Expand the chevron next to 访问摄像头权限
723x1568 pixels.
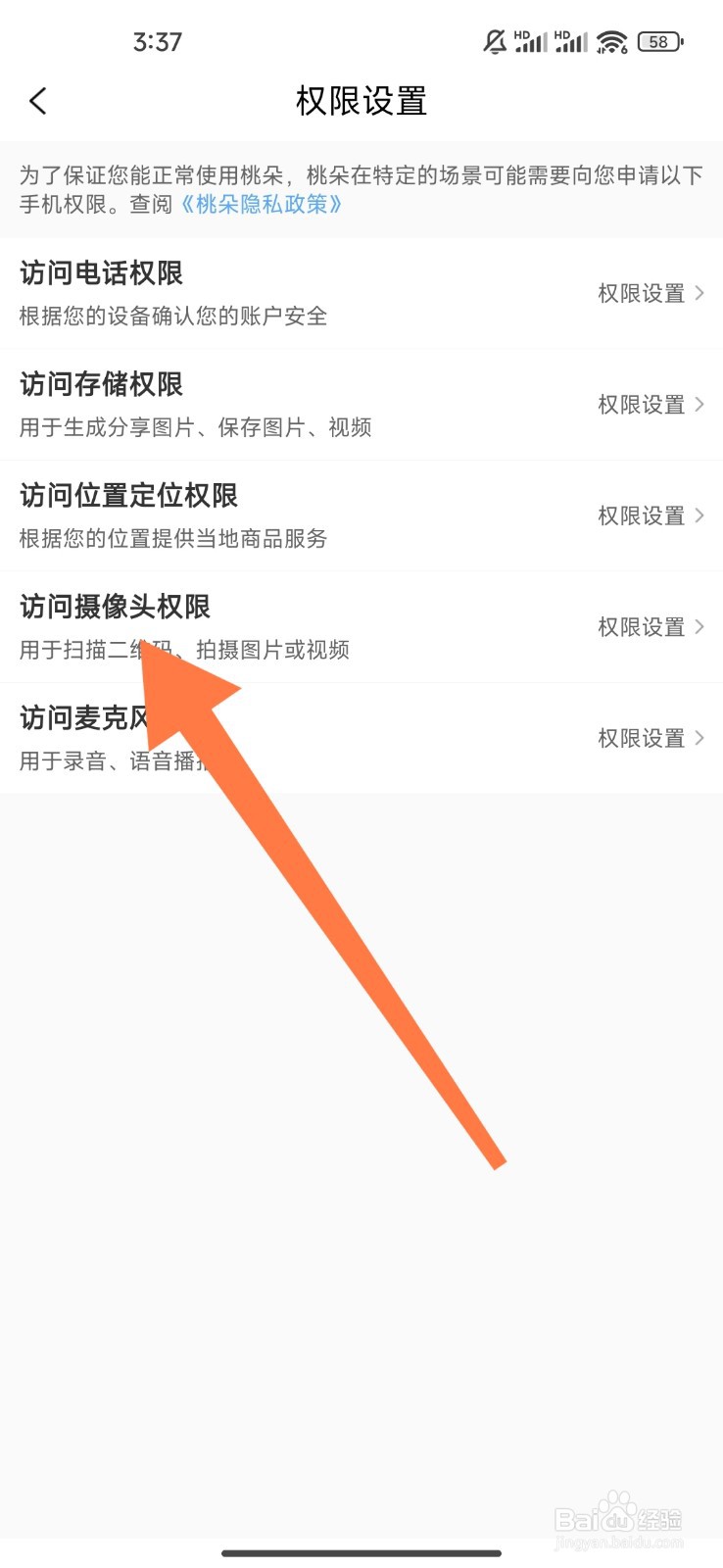tap(701, 626)
